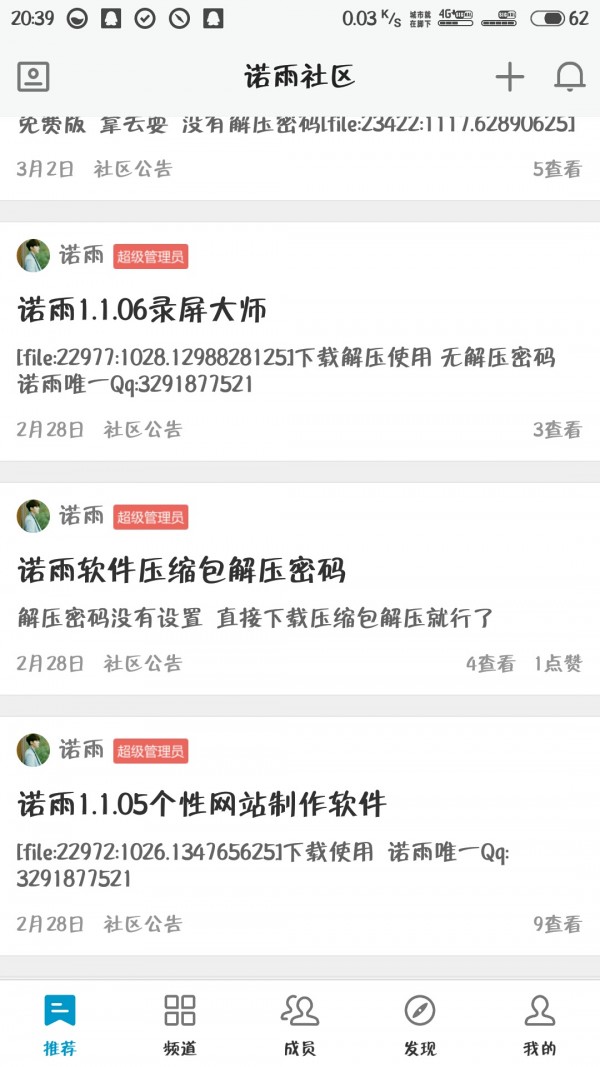Go to the 成员 tab
The image size is (600, 1067).
[300, 1024]
